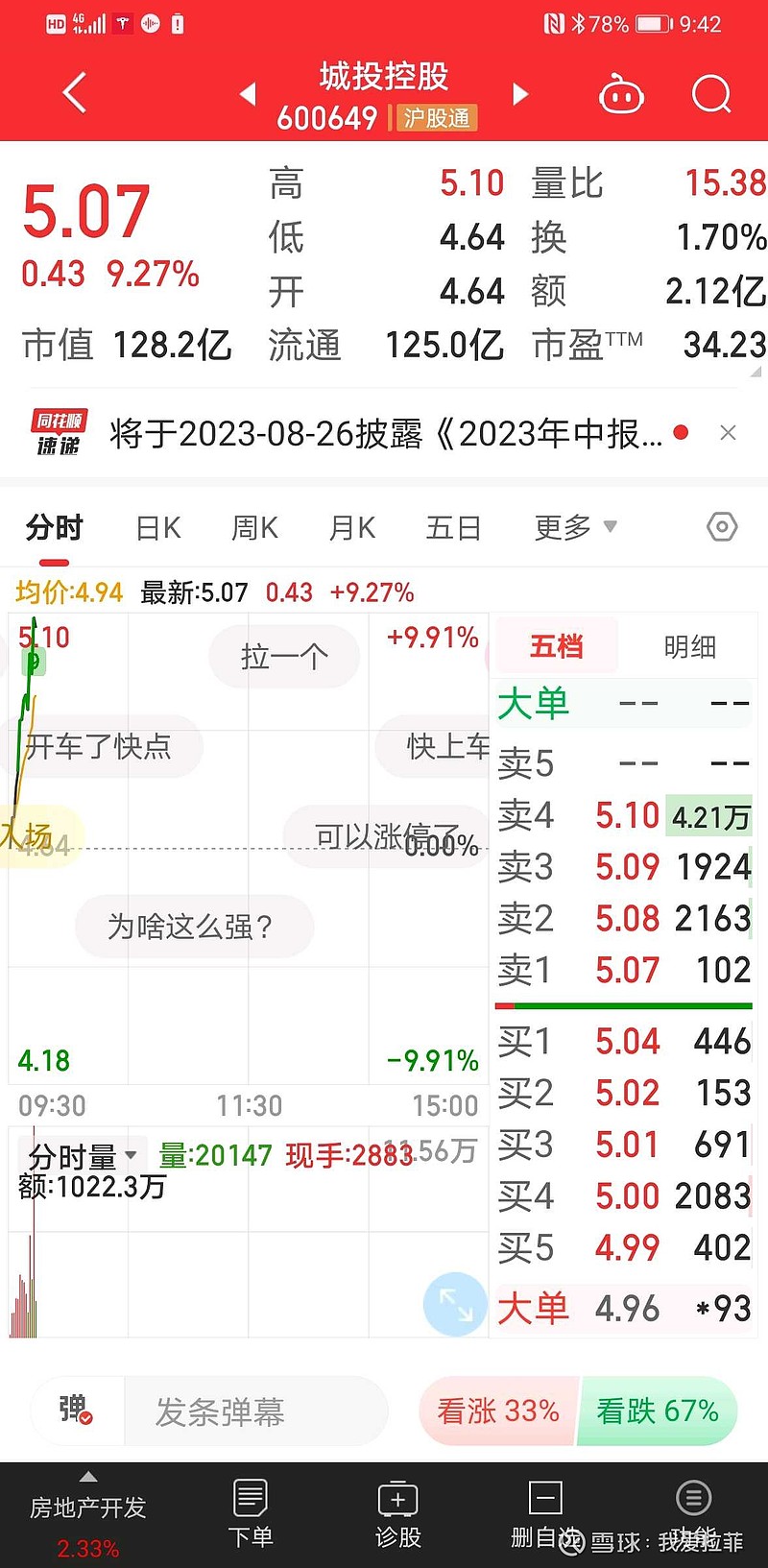Viewport: 768px width, 1568px height.
Task: Switch to the 明细 trades tab
Action: click(x=689, y=647)
